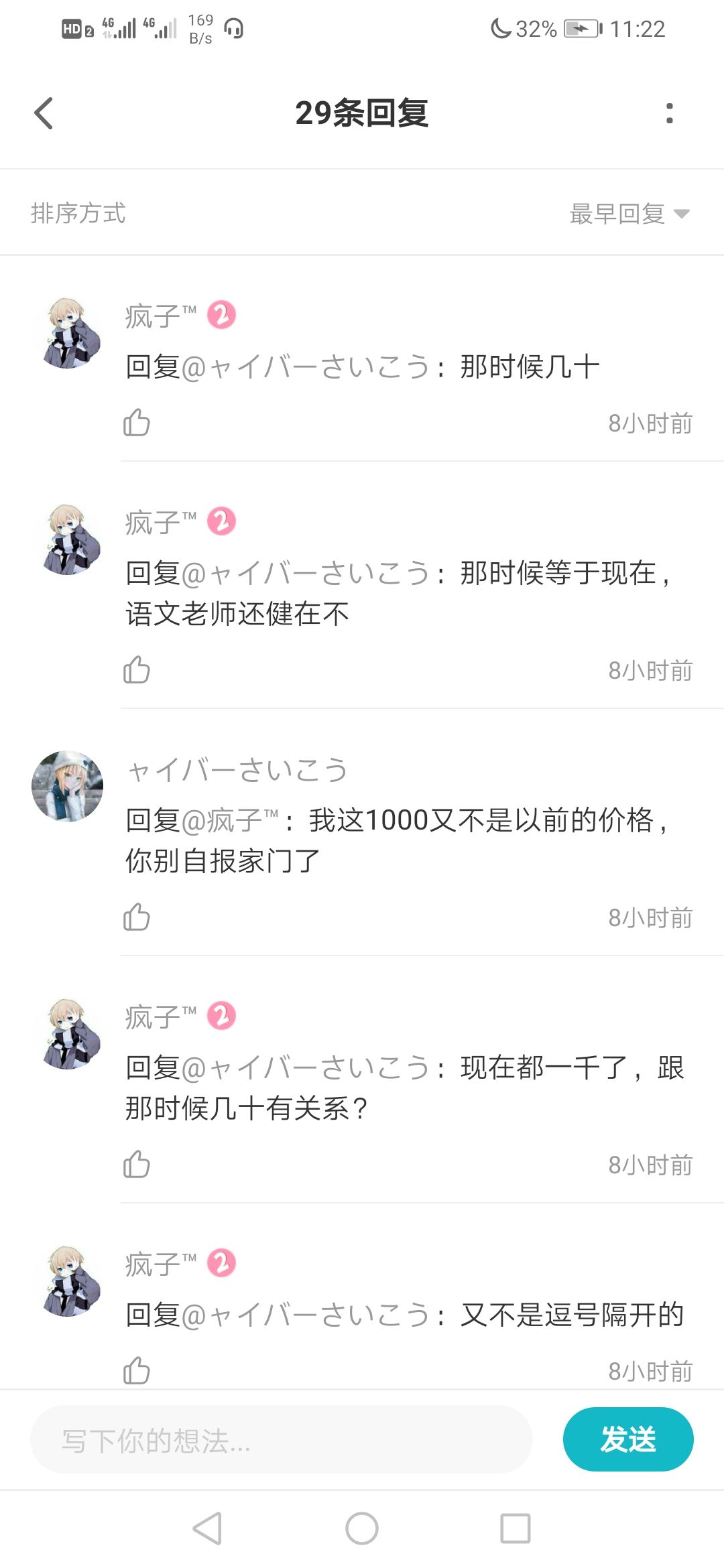Image resolution: width=724 pixels, height=1568 pixels.
Task: Like the 语文老师还健在不 reply
Action: (136, 670)
